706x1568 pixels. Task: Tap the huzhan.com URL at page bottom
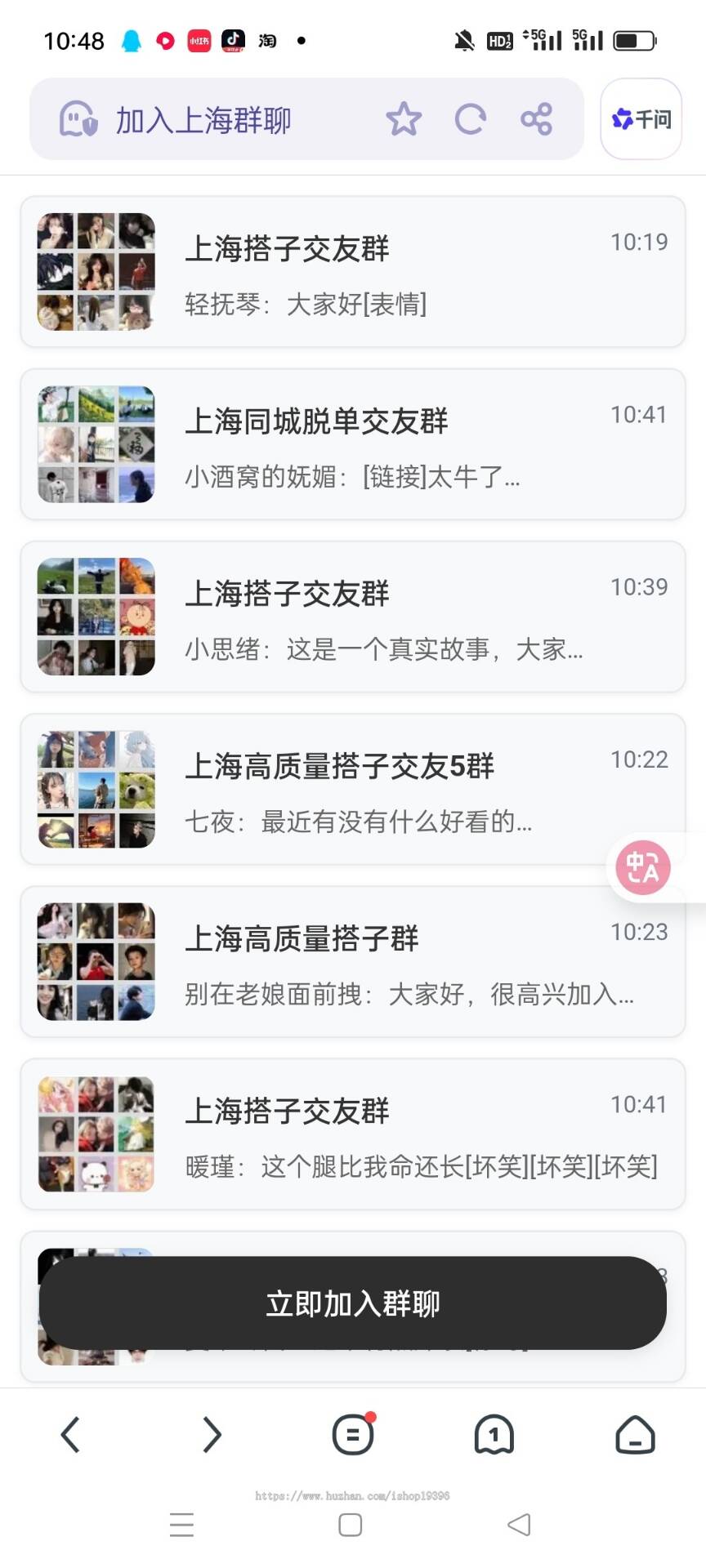[351, 1496]
